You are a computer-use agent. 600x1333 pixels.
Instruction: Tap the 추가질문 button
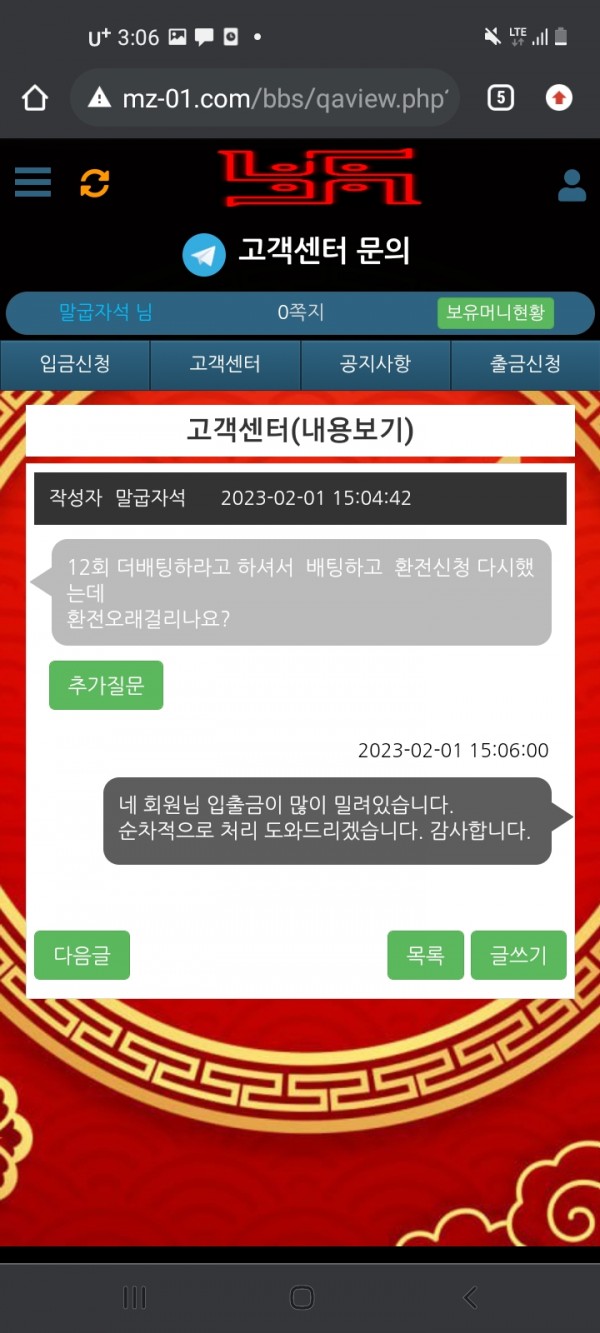coord(106,685)
